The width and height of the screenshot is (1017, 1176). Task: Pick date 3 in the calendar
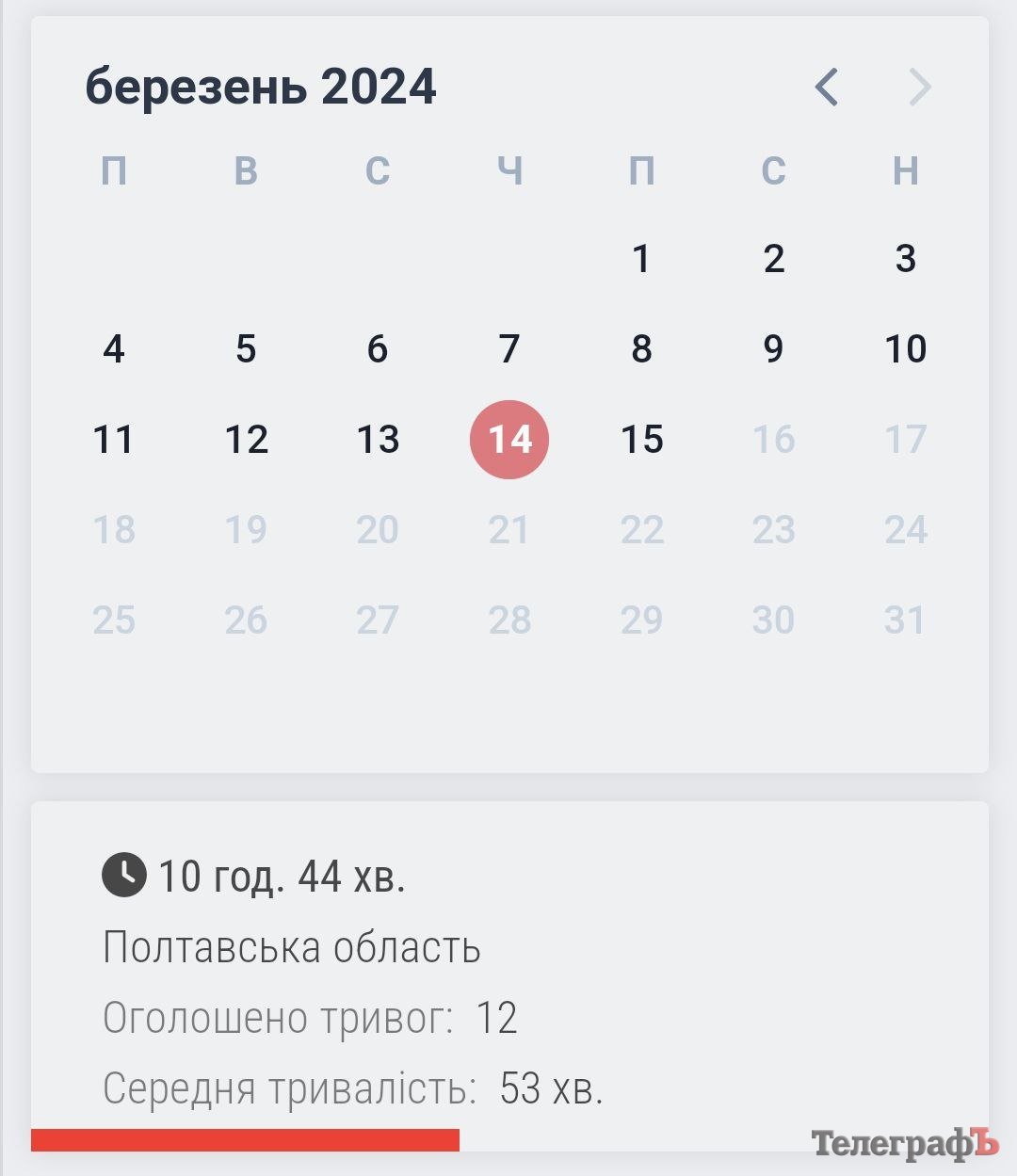[905, 258]
